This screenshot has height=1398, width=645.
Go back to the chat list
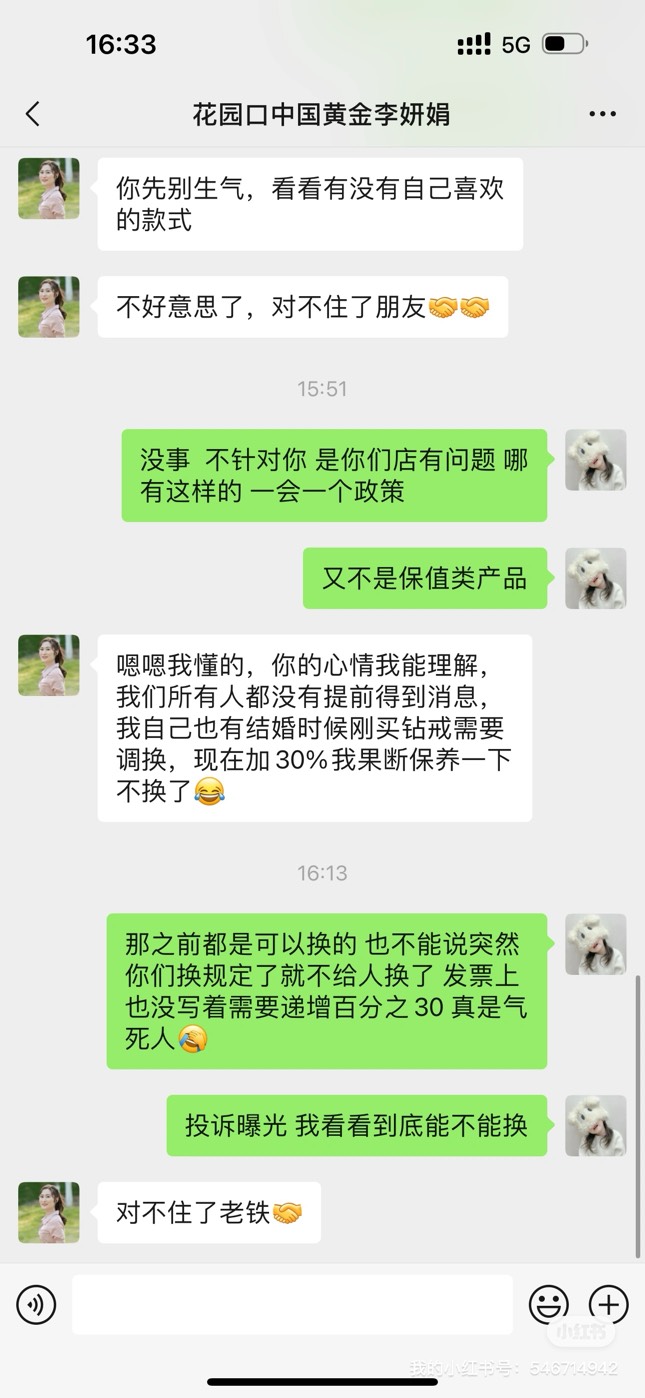click(x=32, y=114)
